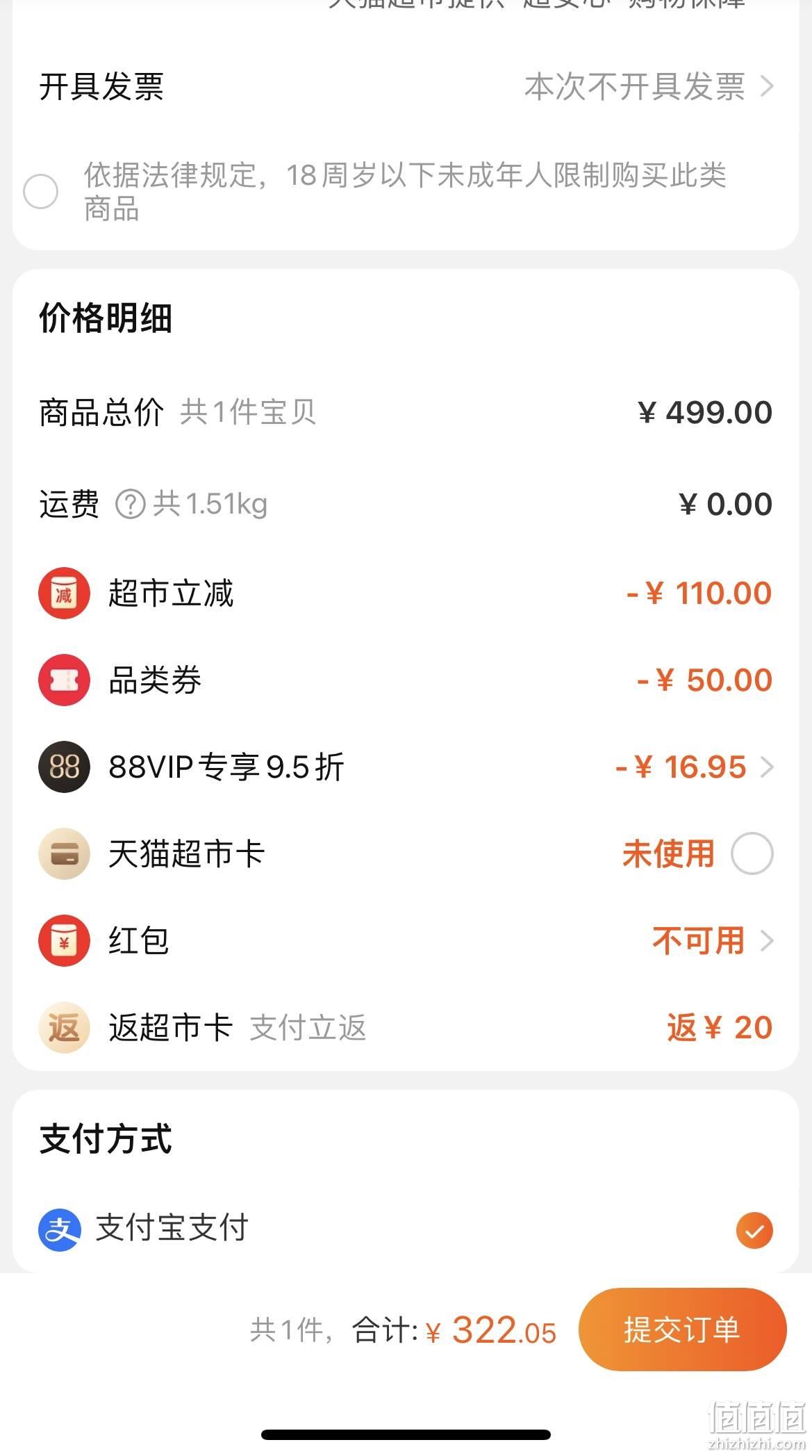The height and width of the screenshot is (1456, 812).
Task: Open 88VIP专享9.5折 discount details
Action: click(x=406, y=767)
